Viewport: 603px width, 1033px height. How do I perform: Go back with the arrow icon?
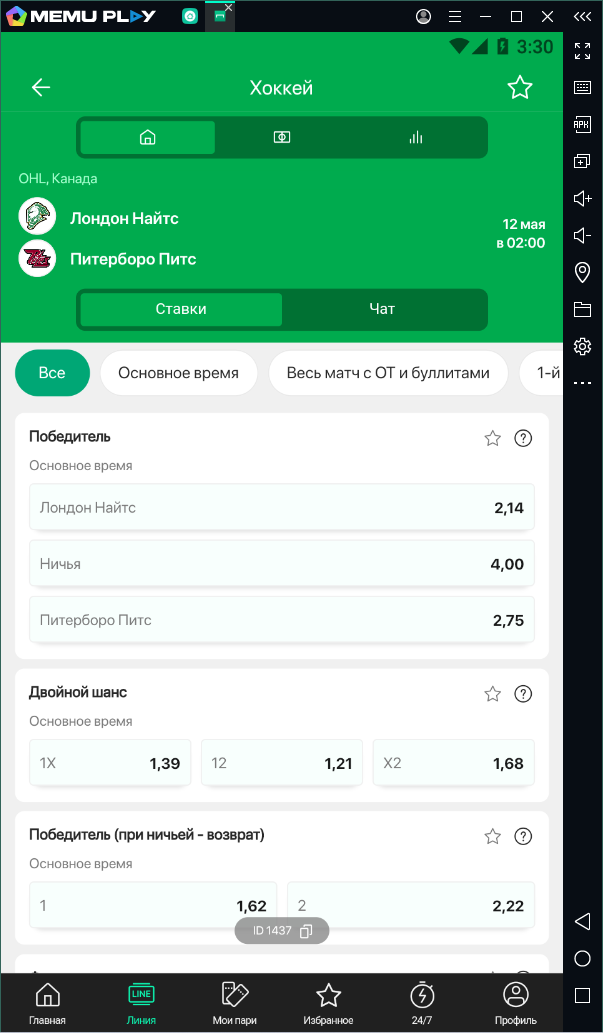pyautogui.click(x=41, y=88)
